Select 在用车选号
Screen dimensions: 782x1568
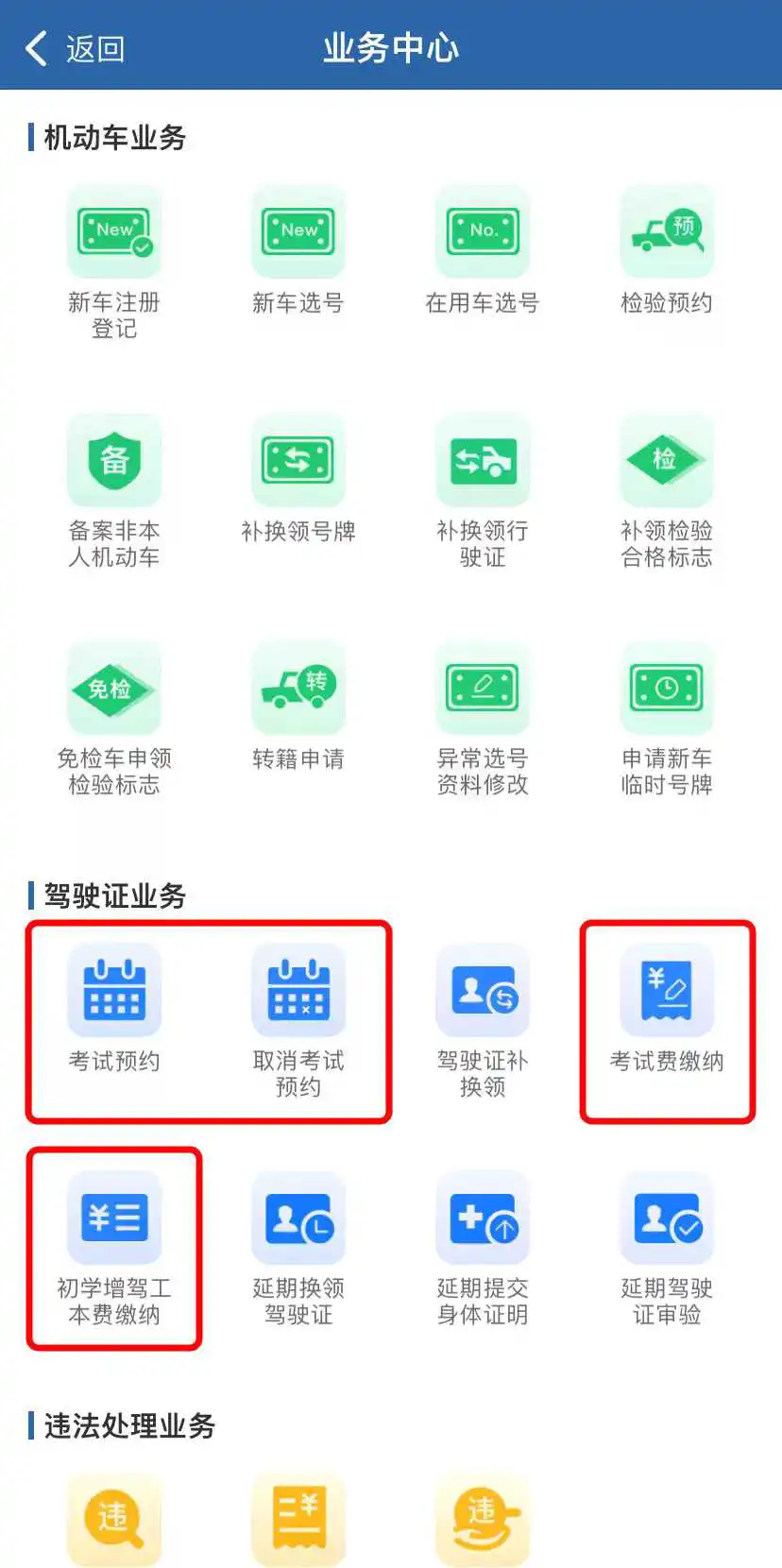[x=483, y=232]
